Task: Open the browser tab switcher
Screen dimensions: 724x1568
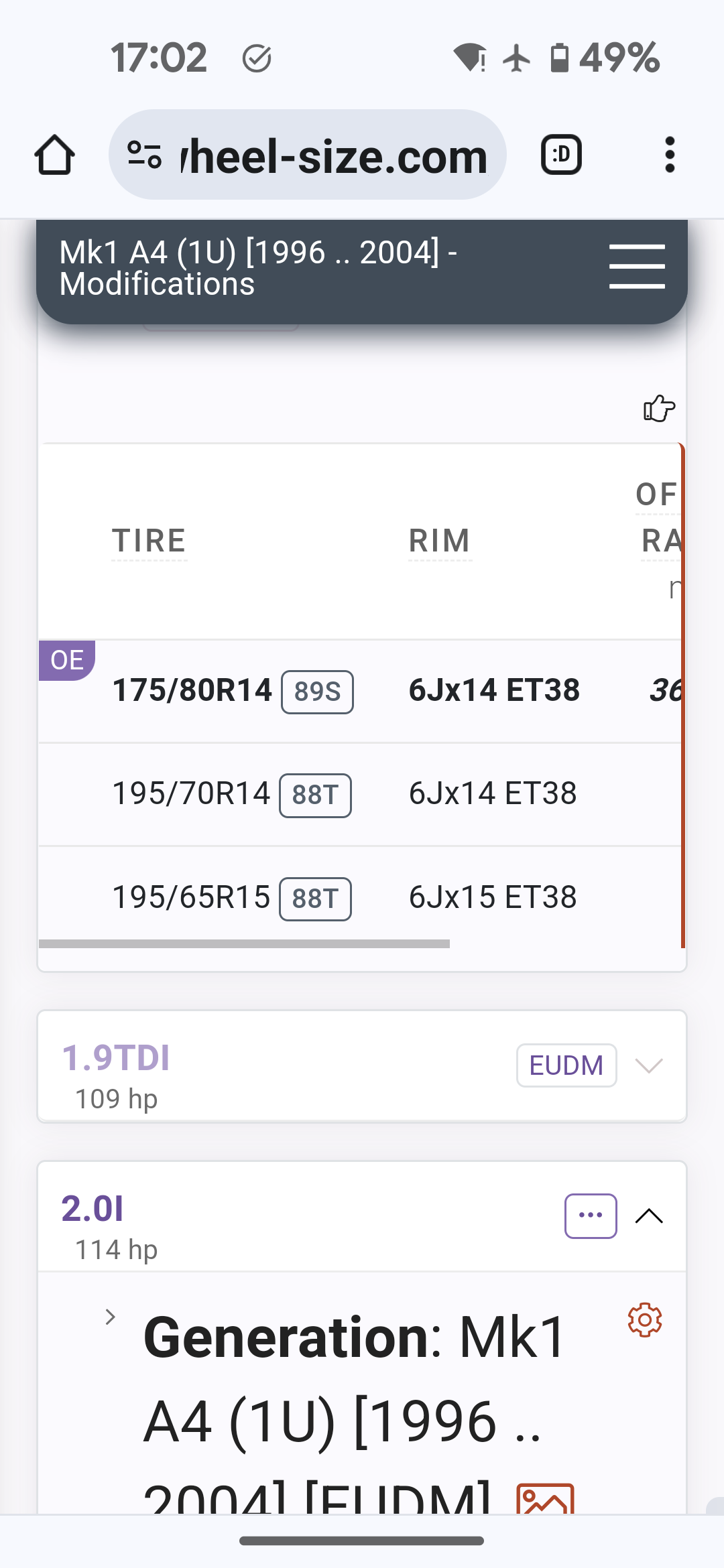Action: click(x=561, y=155)
